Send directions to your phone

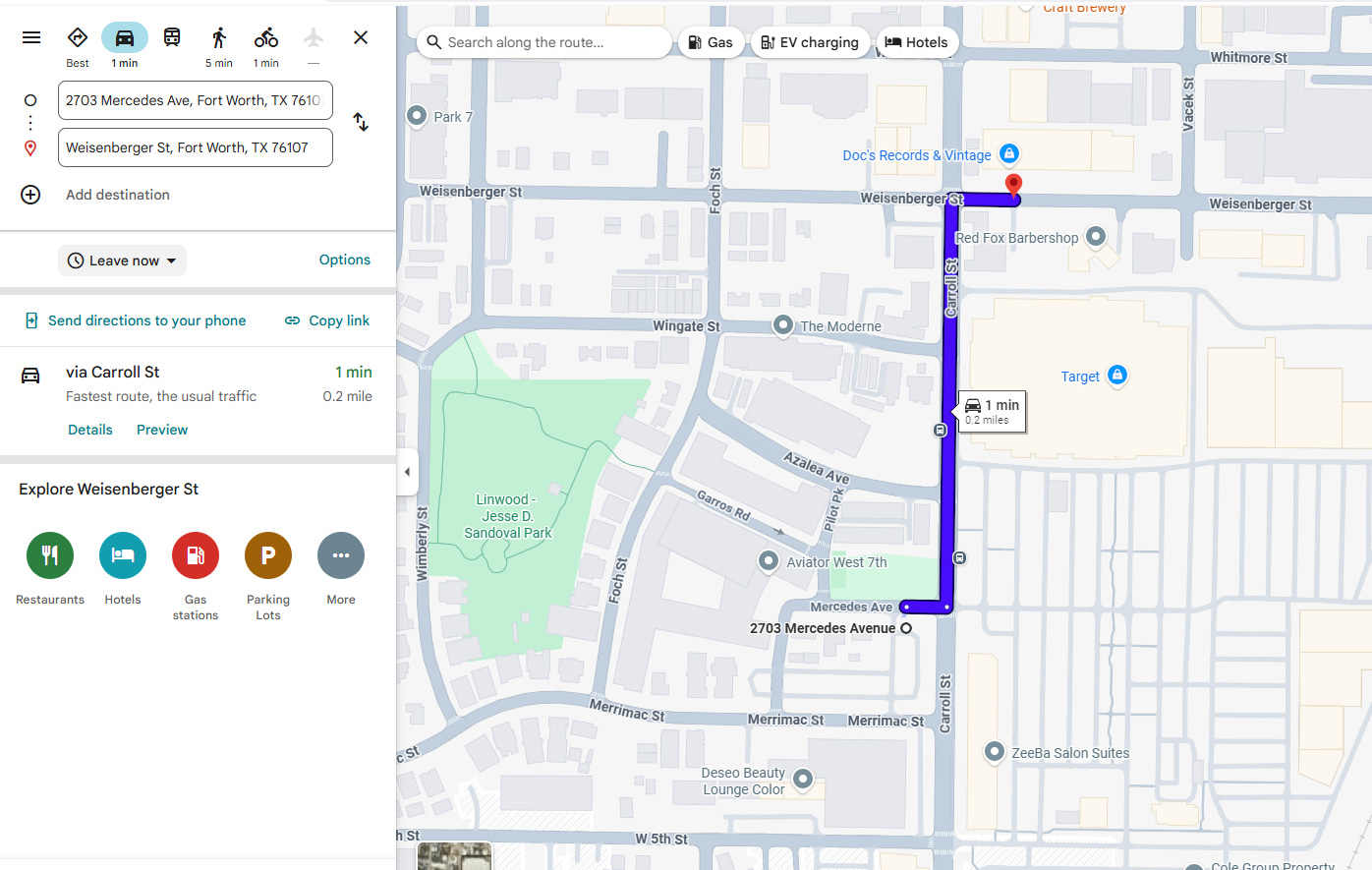click(135, 320)
